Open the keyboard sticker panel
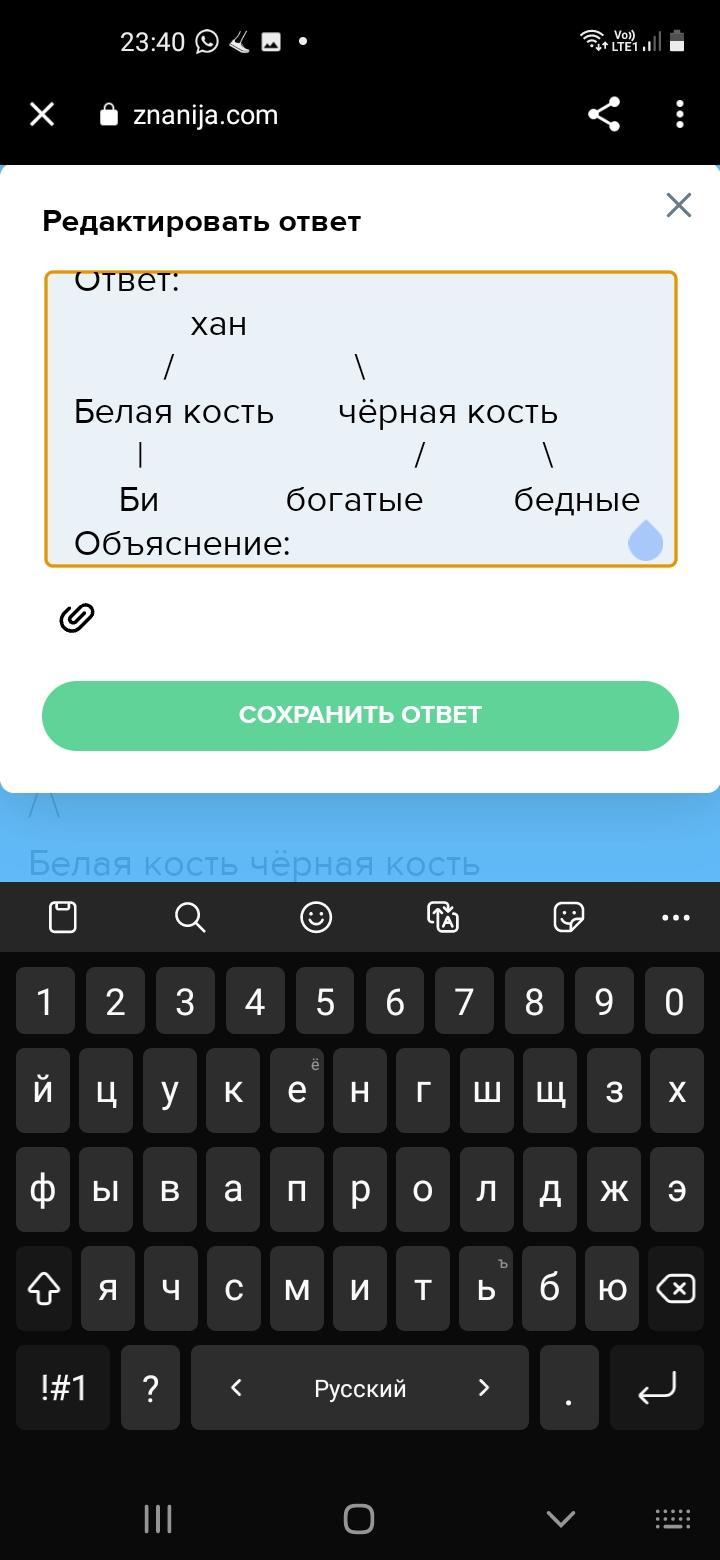 (569, 917)
